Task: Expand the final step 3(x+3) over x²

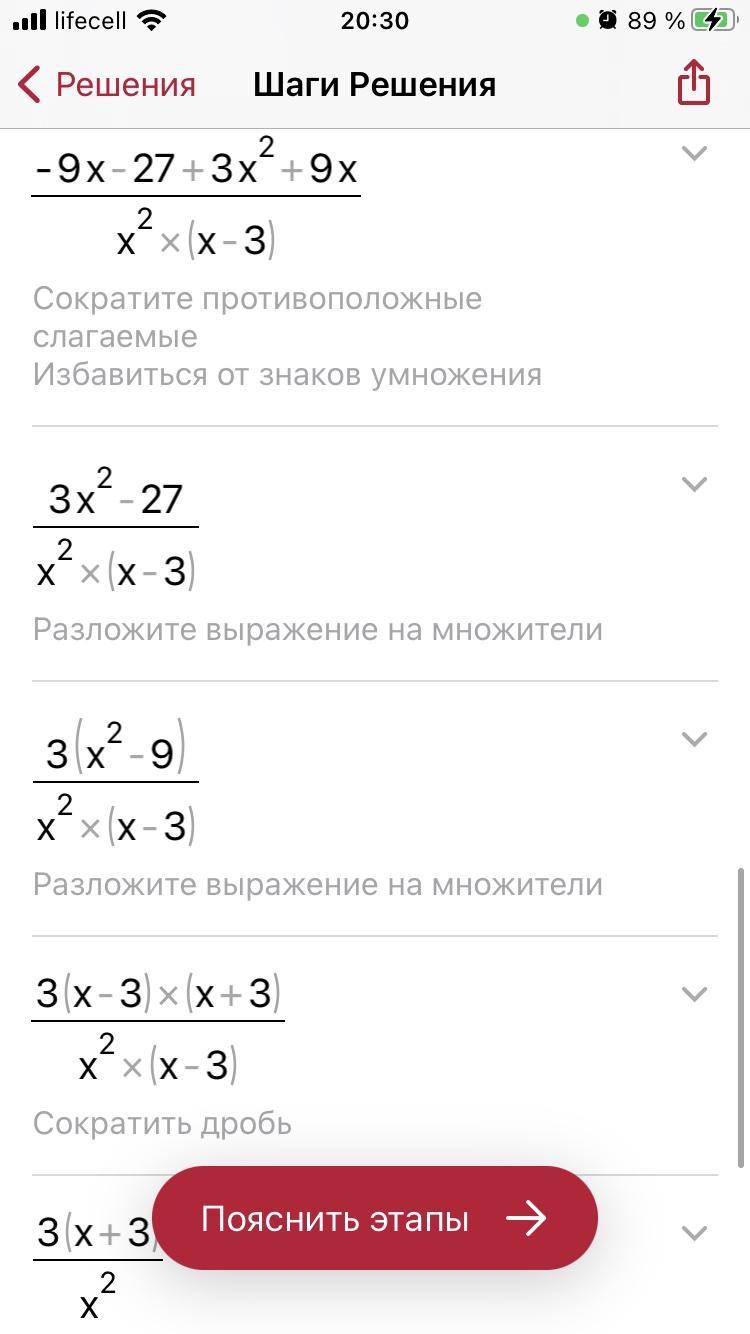Action: tap(694, 1232)
